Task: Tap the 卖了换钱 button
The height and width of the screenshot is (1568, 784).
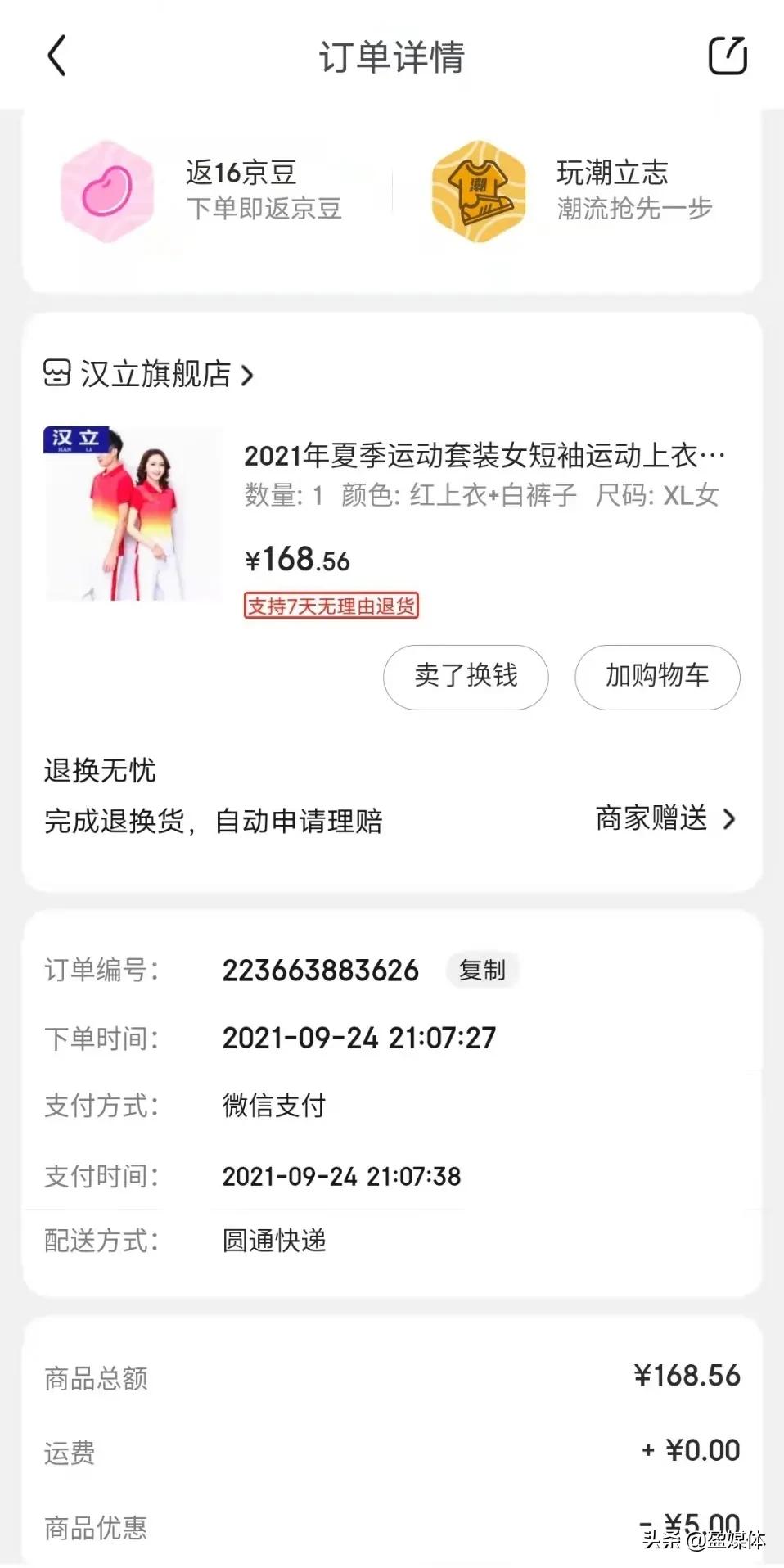Action: click(465, 677)
